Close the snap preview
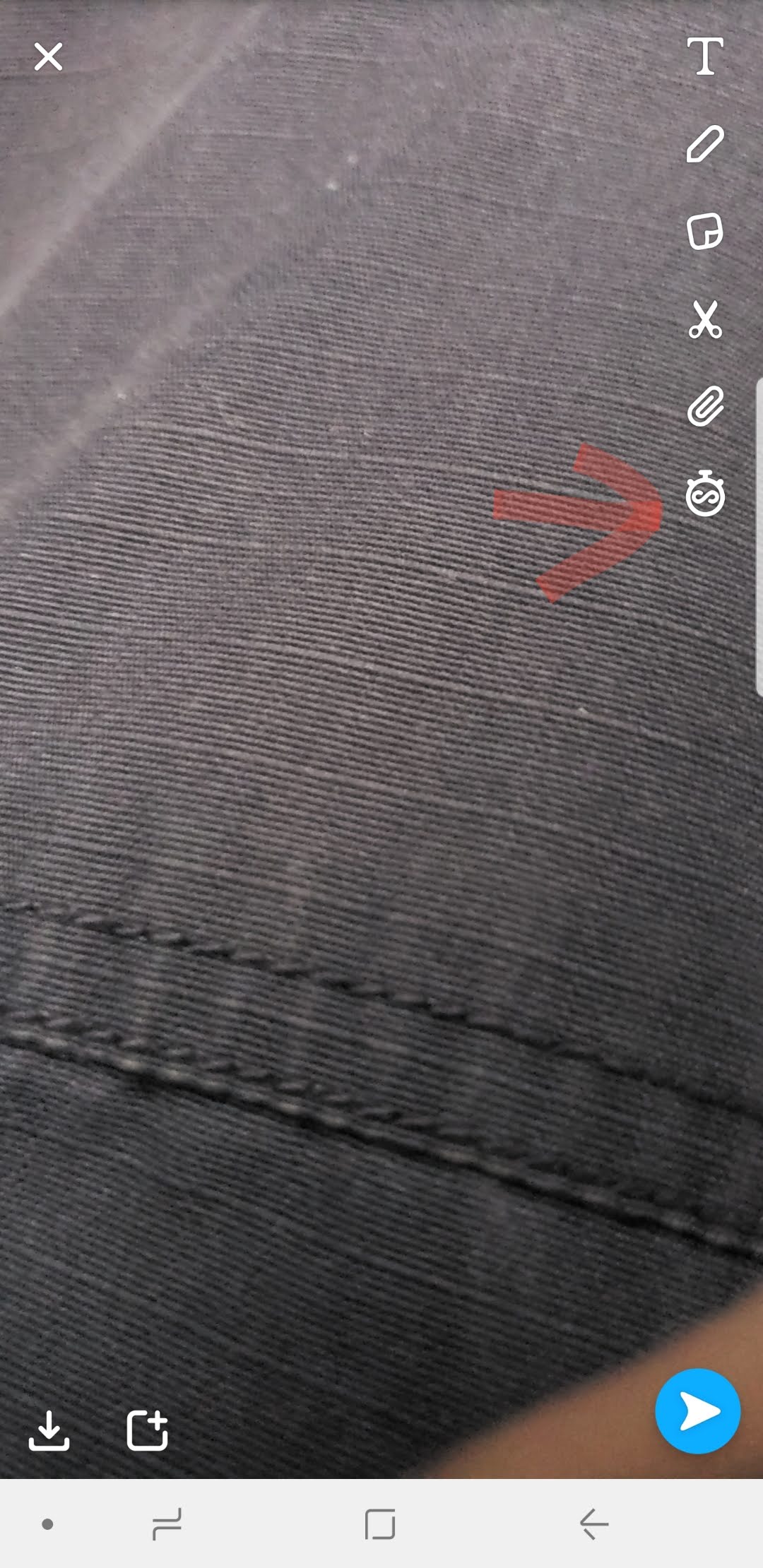This screenshot has height=1568, width=763. click(x=48, y=57)
